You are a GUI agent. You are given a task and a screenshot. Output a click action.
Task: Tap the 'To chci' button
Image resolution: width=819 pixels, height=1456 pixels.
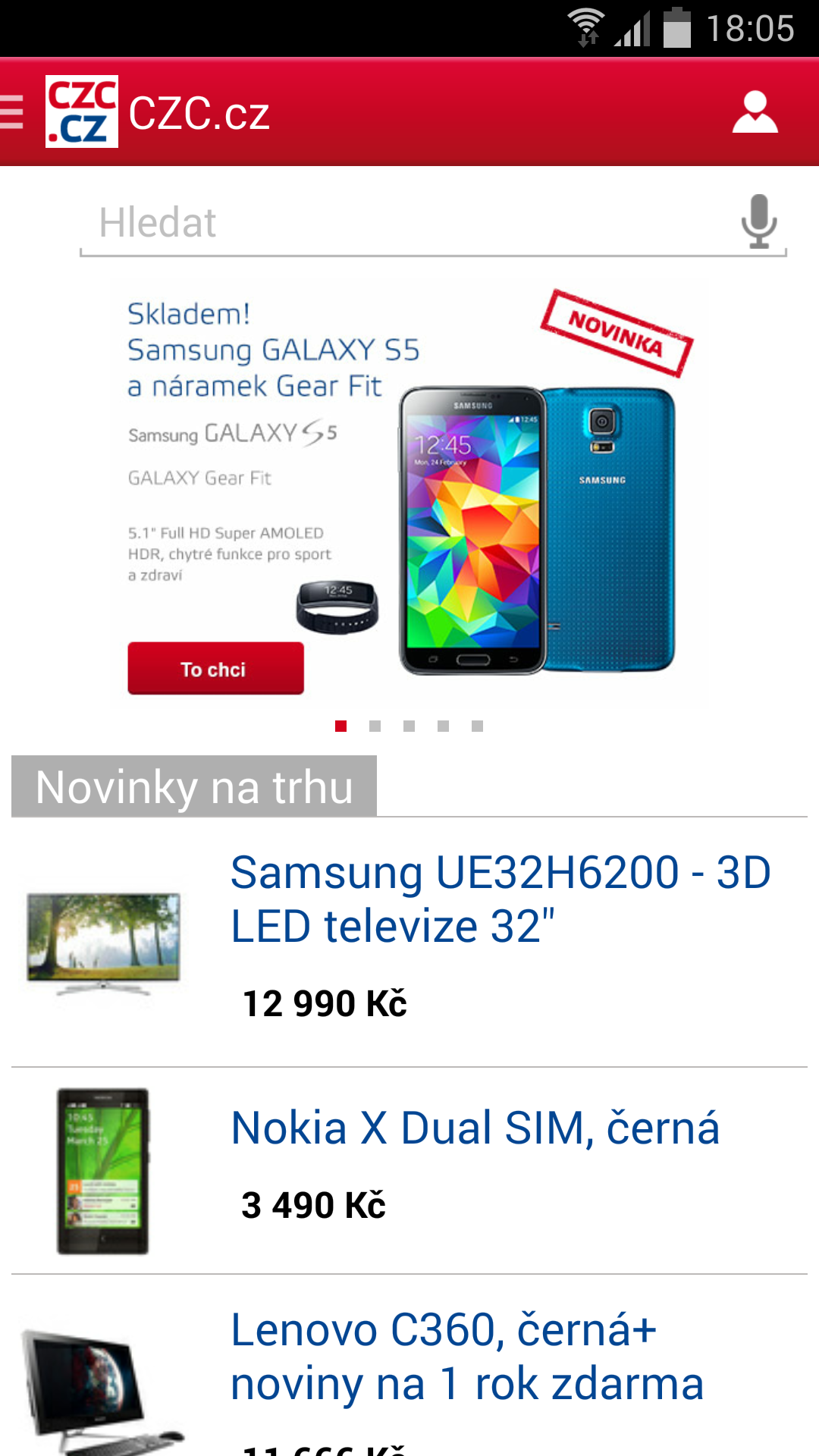[x=215, y=668]
